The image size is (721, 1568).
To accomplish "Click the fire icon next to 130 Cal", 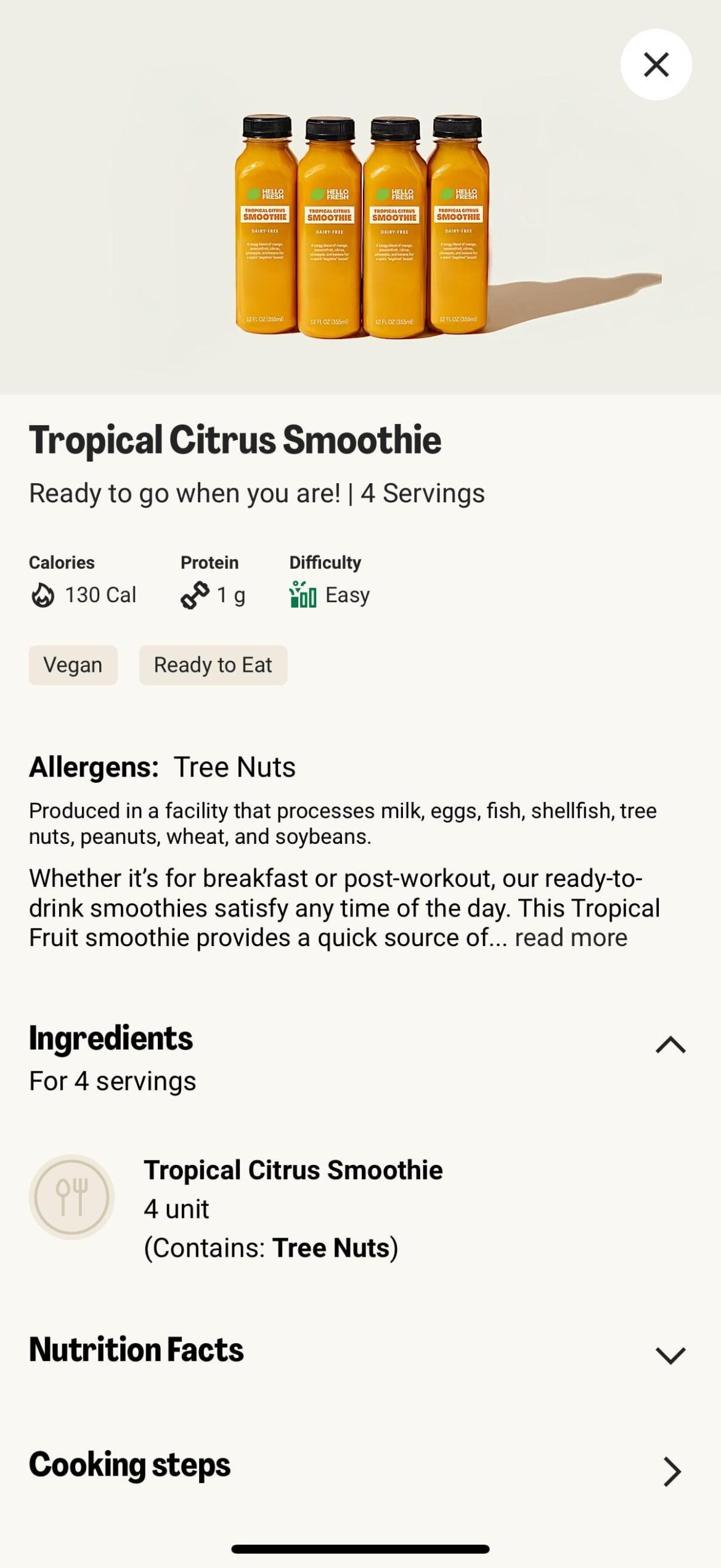I will click(x=43, y=594).
